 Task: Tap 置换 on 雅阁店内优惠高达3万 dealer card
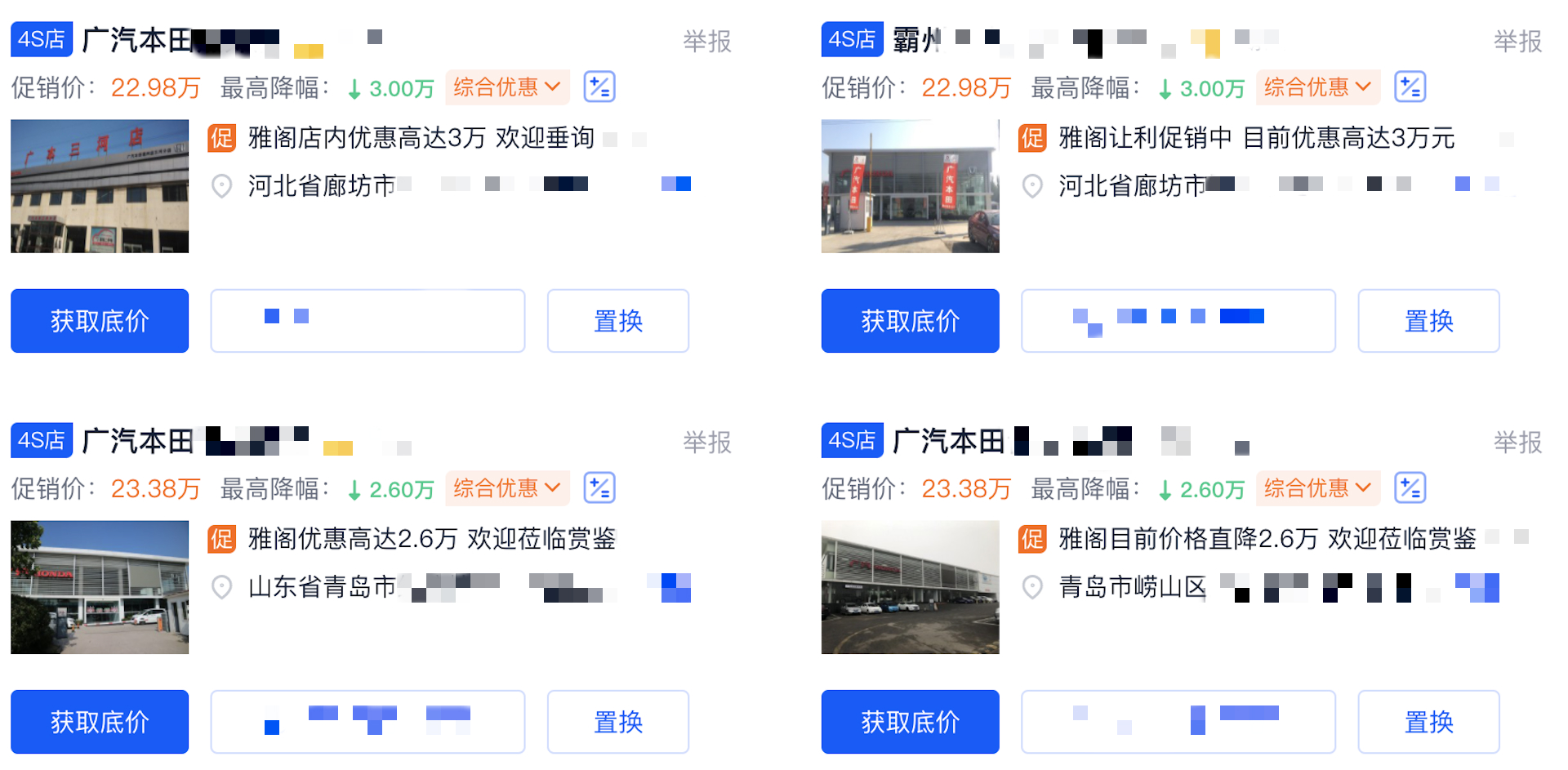coord(617,321)
